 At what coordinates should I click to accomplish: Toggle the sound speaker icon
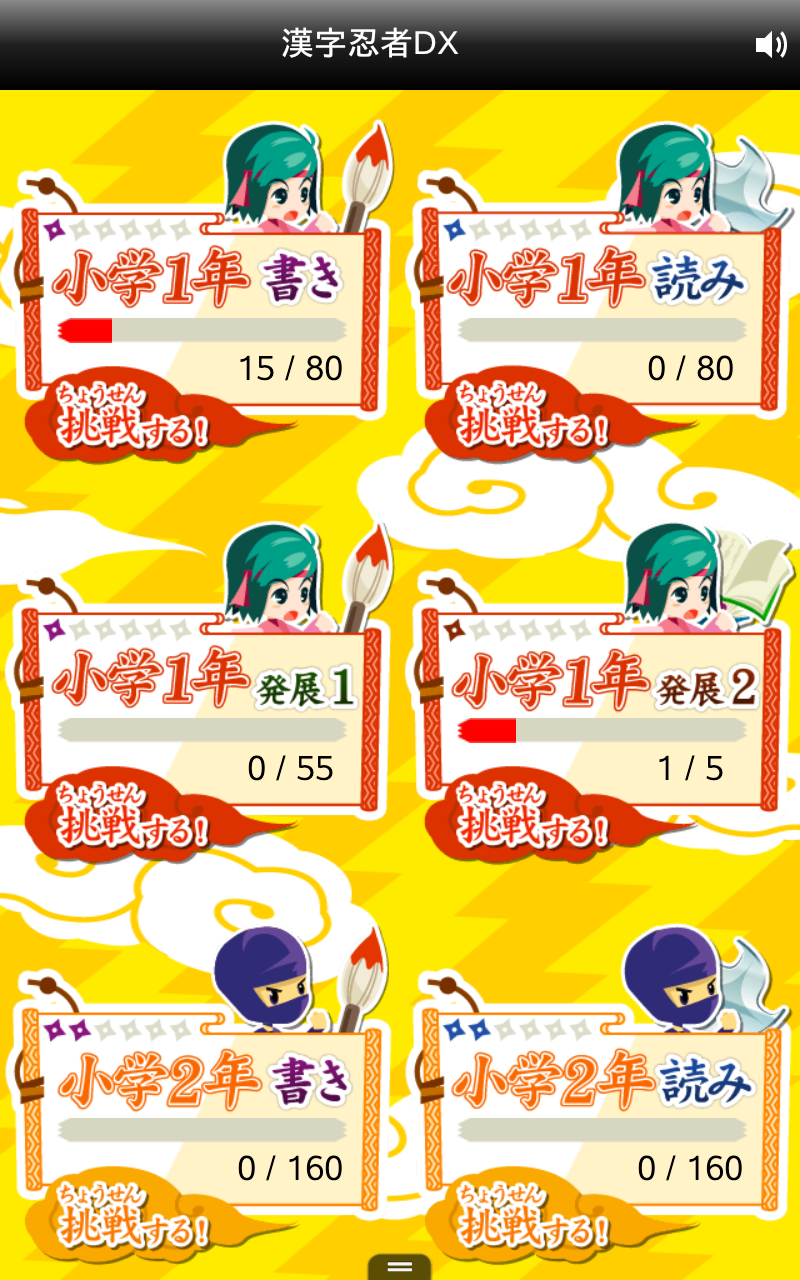tap(770, 45)
